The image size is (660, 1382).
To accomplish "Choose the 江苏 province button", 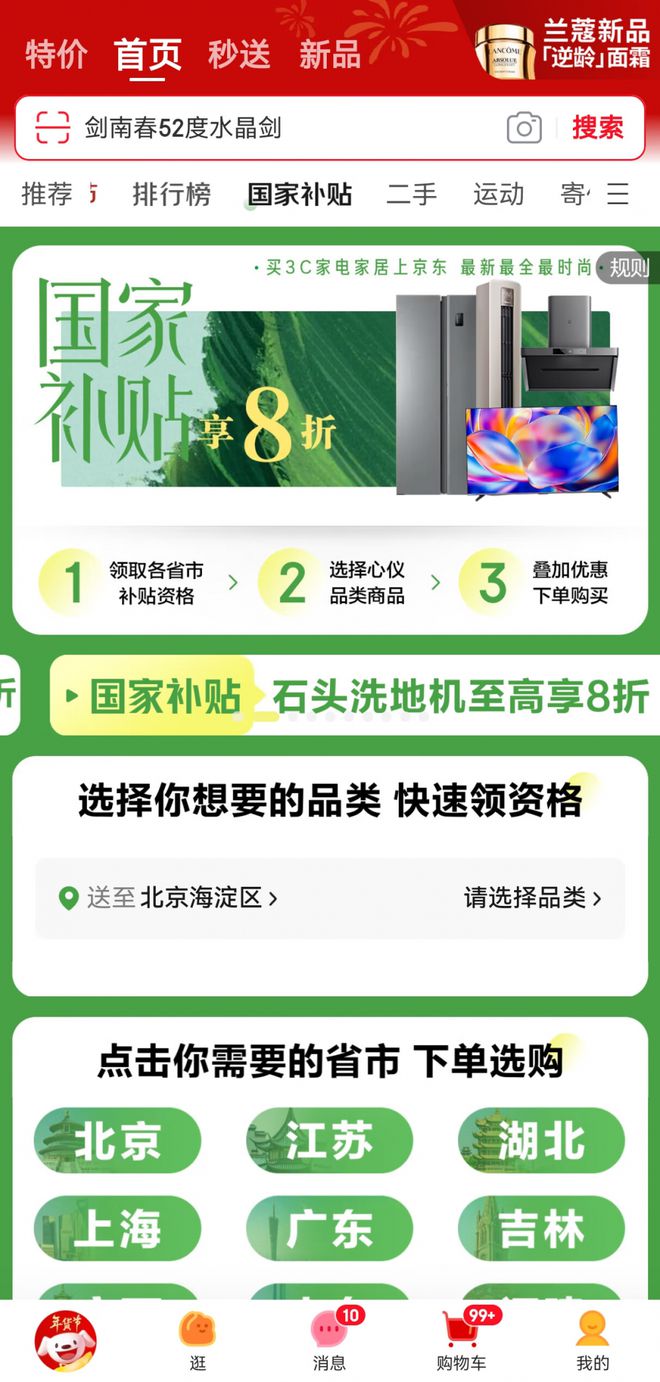I will click(x=330, y=1141).
